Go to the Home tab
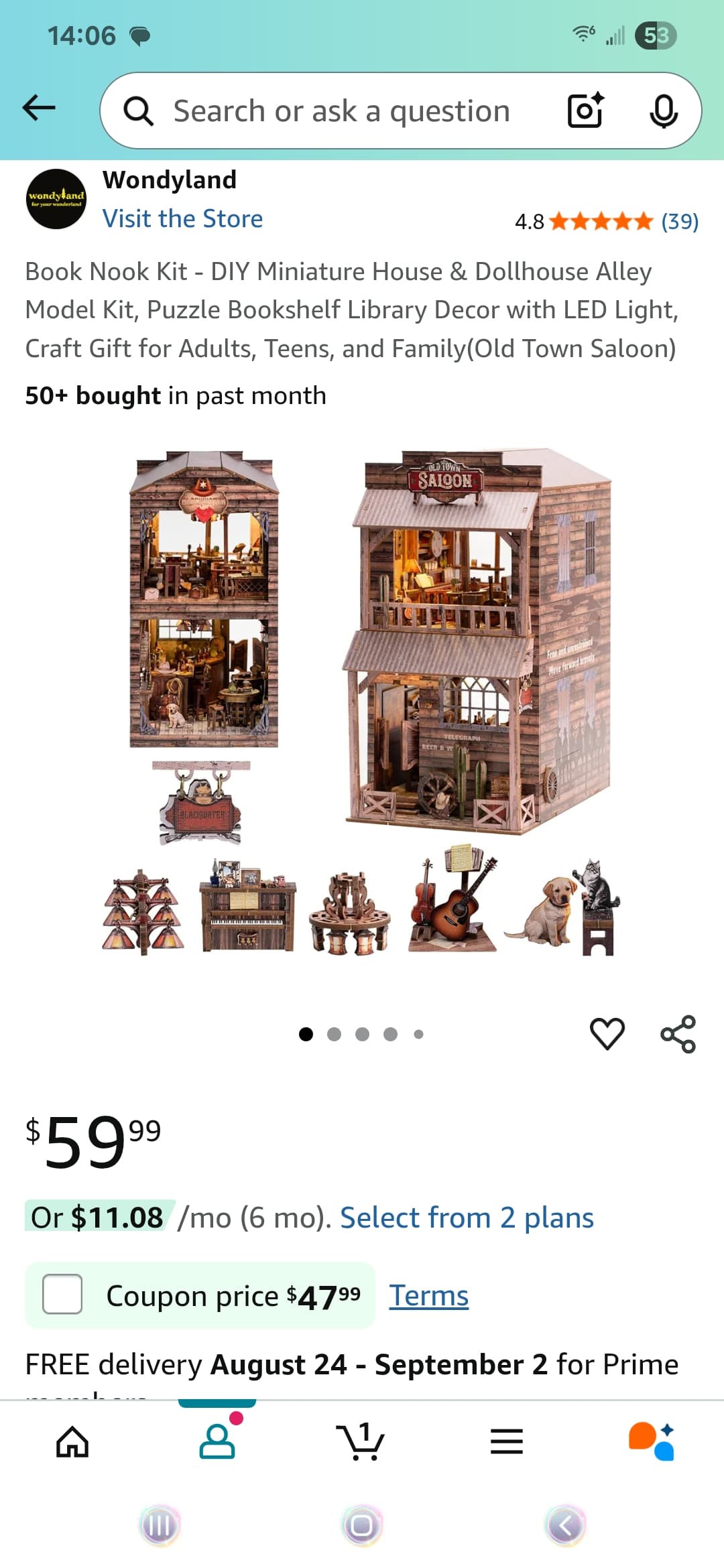The width and height of the screenshot is (724, 1568). click(72, 1441)
